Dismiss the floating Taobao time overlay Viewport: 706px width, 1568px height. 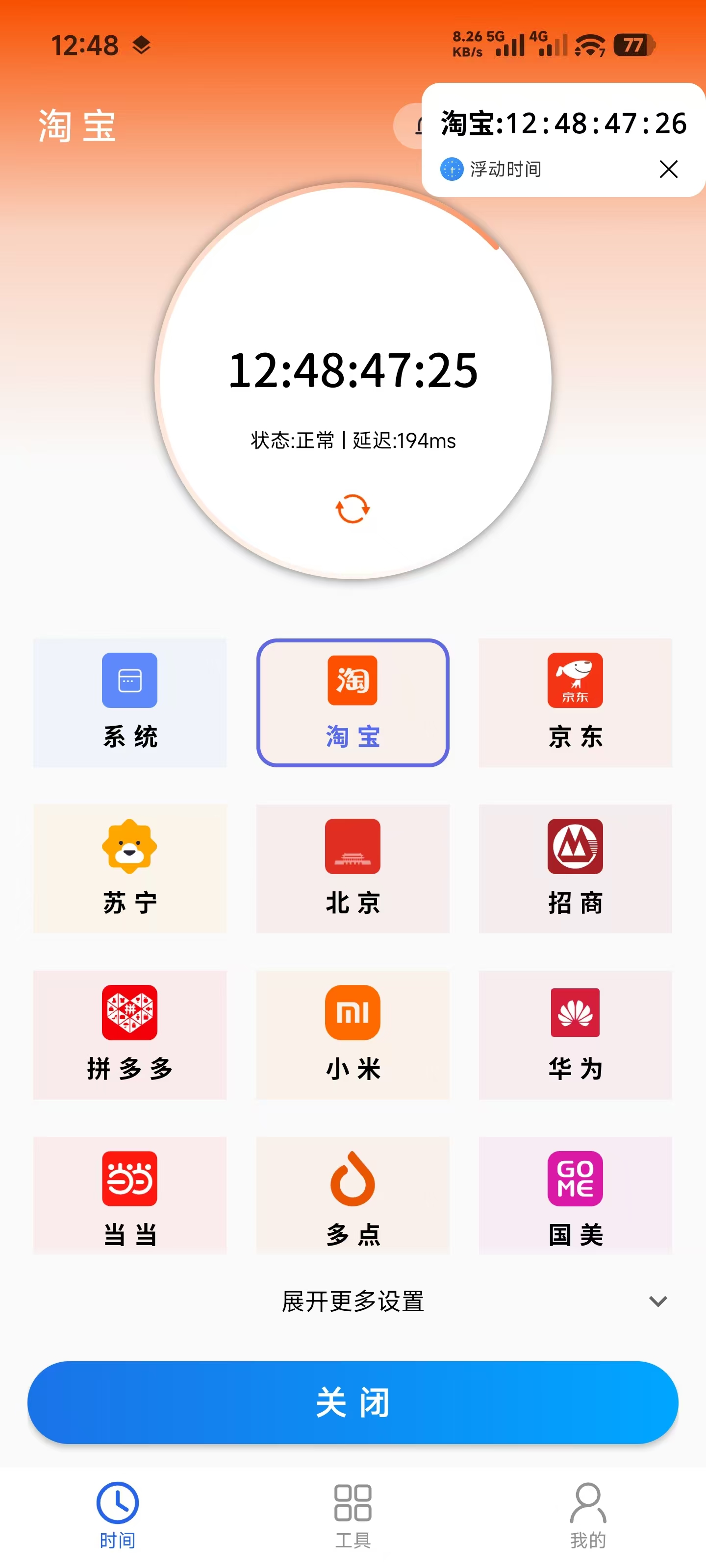pos(668,169)
